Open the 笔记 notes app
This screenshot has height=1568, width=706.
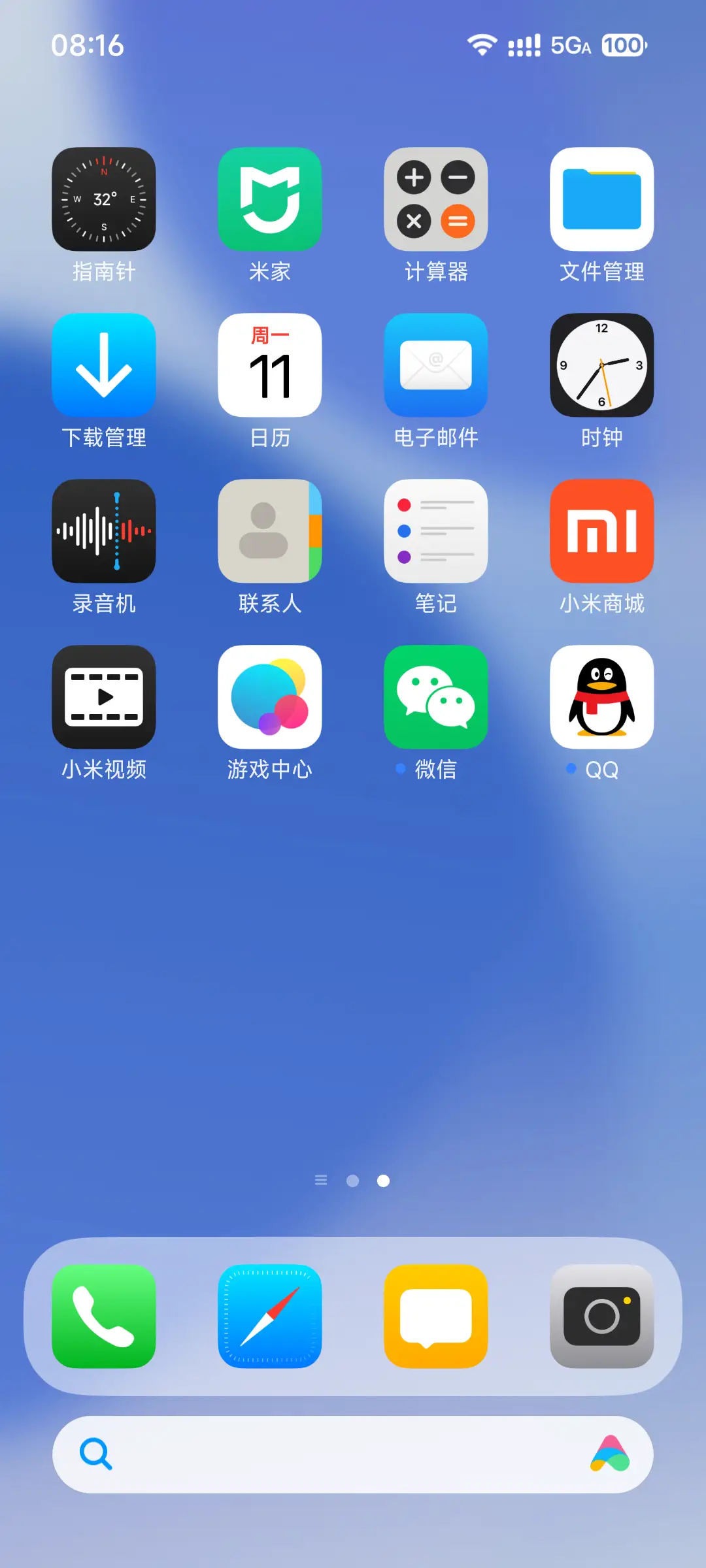pyautogui.click(x=436, y=531)
